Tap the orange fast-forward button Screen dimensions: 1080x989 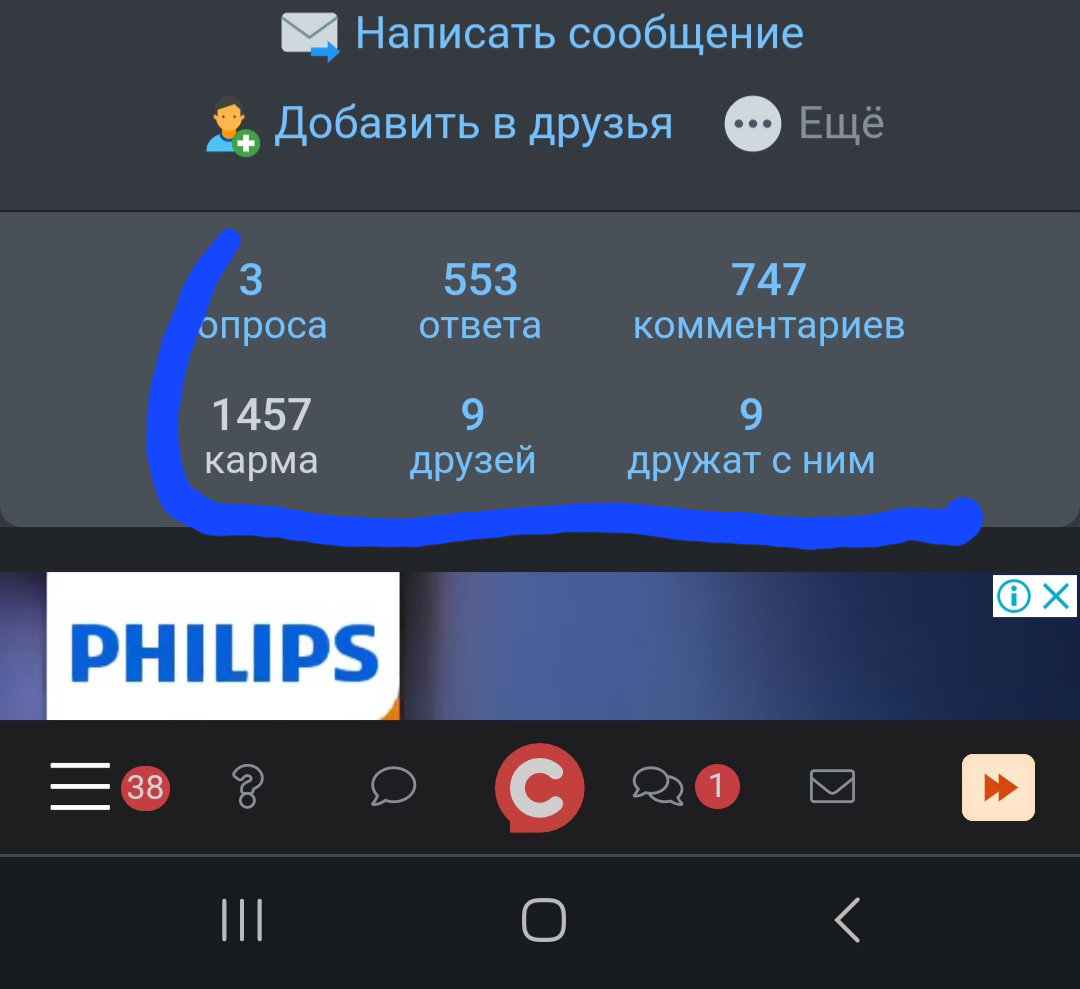coord(999,787)
